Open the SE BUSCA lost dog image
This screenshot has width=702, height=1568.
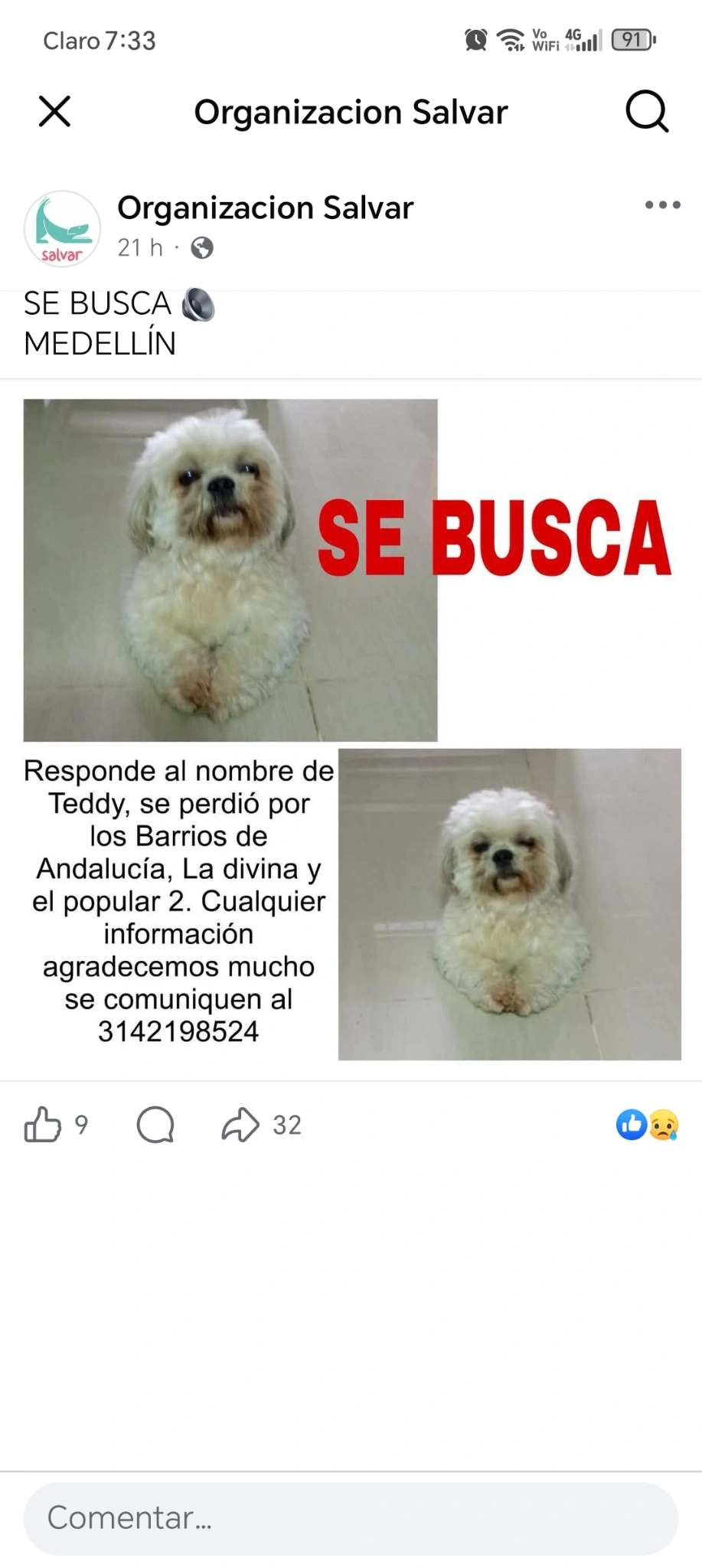coord(352,729)
